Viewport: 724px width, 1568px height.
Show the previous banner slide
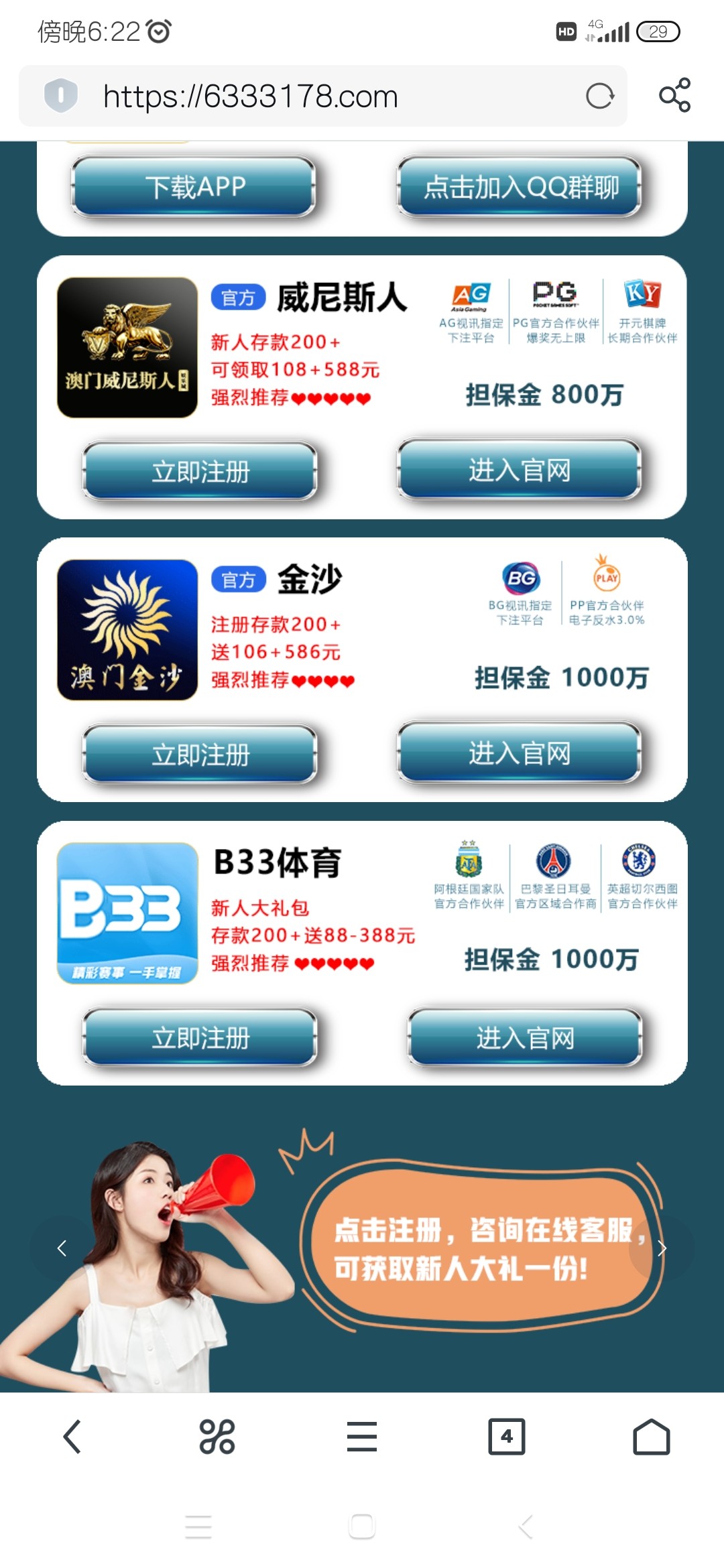click(x=62, y=1248)
